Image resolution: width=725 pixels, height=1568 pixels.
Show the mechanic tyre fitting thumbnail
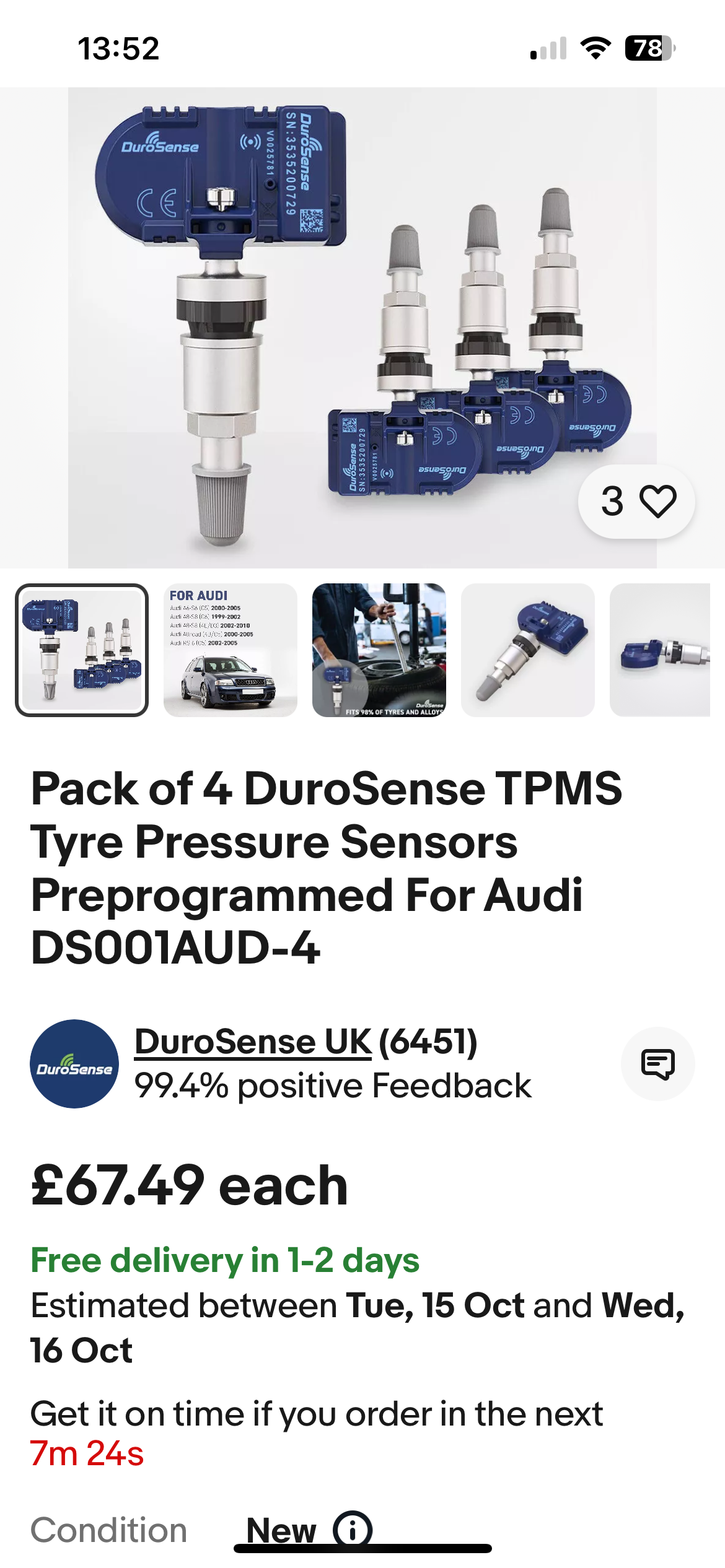[x=379, y=650]
